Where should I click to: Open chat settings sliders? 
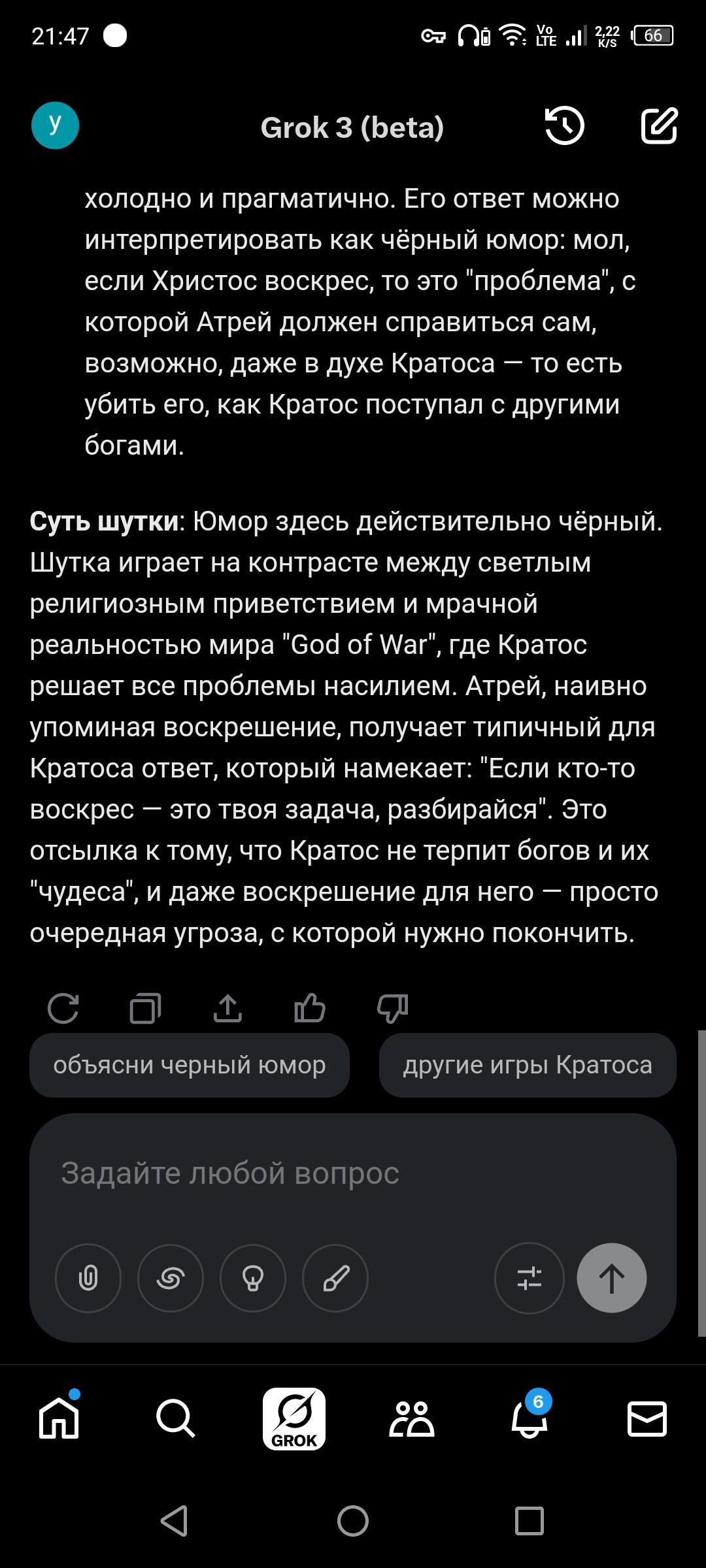[529, 1278]
